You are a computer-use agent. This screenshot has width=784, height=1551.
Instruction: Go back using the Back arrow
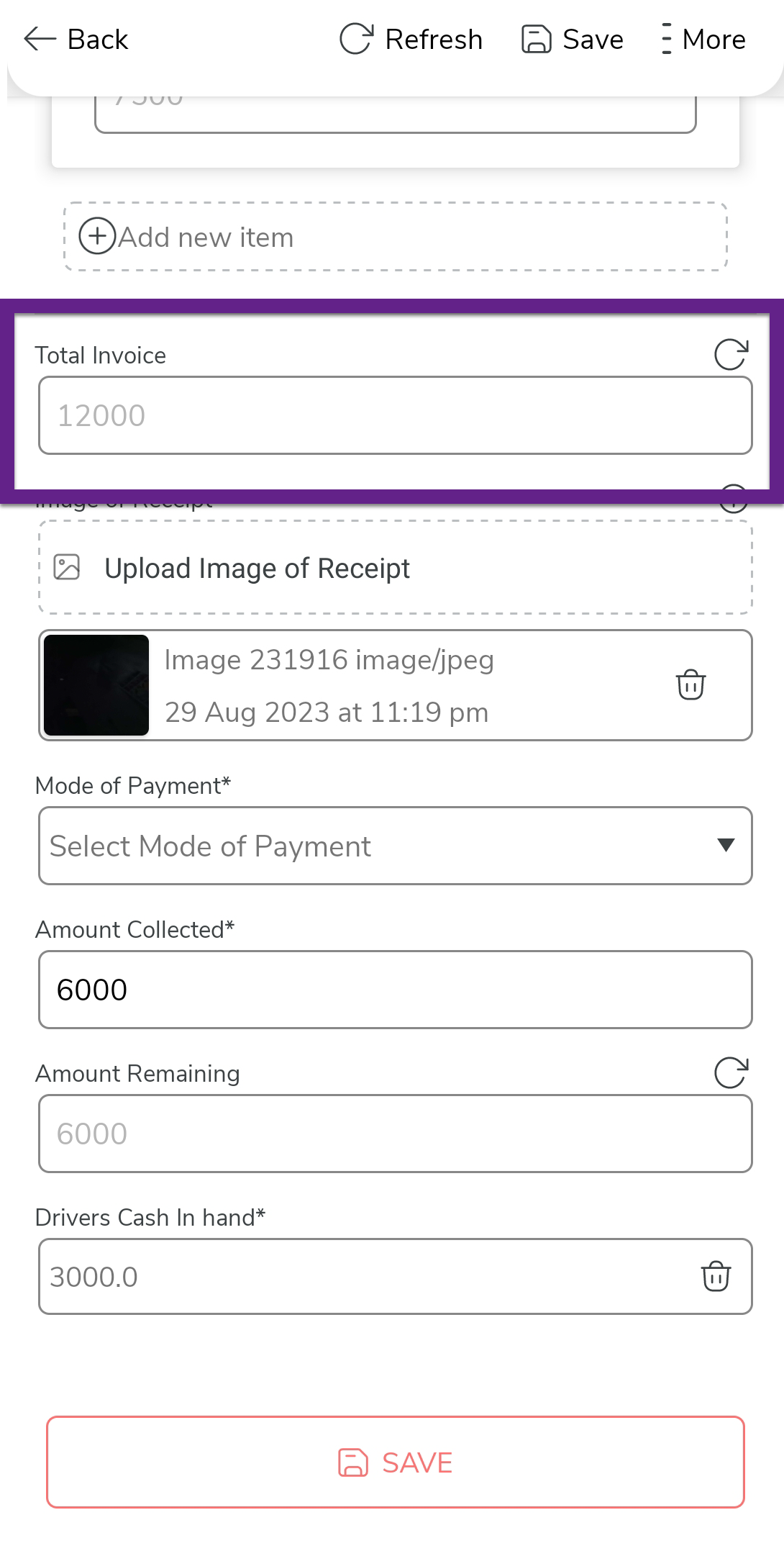(75, 39)
